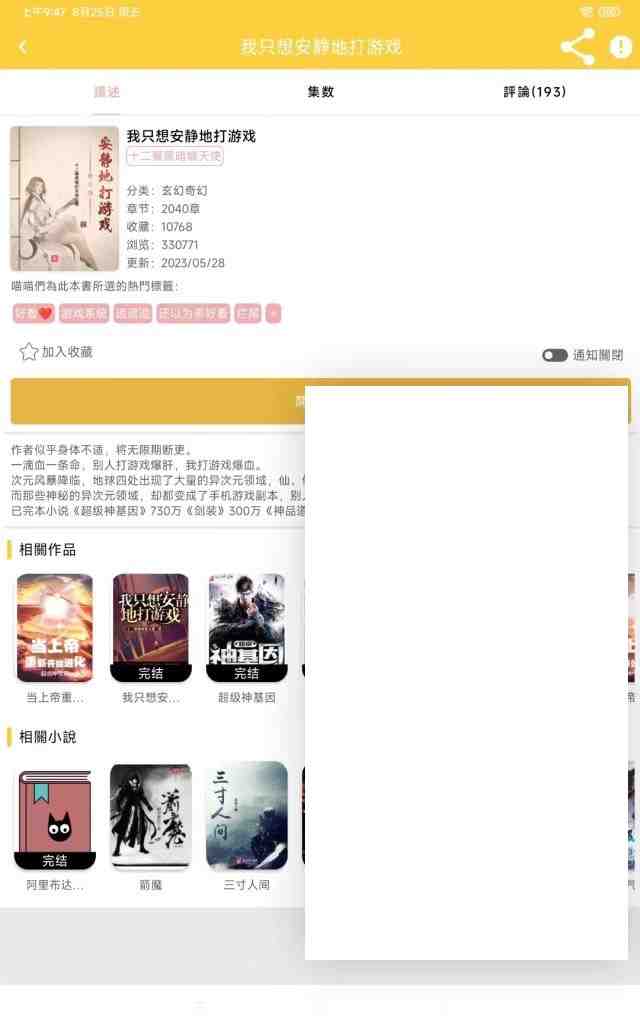The width and height of the screenshot is (640, 1024).
Task: Open related novel 三寸人间
Action: (246, 816)
